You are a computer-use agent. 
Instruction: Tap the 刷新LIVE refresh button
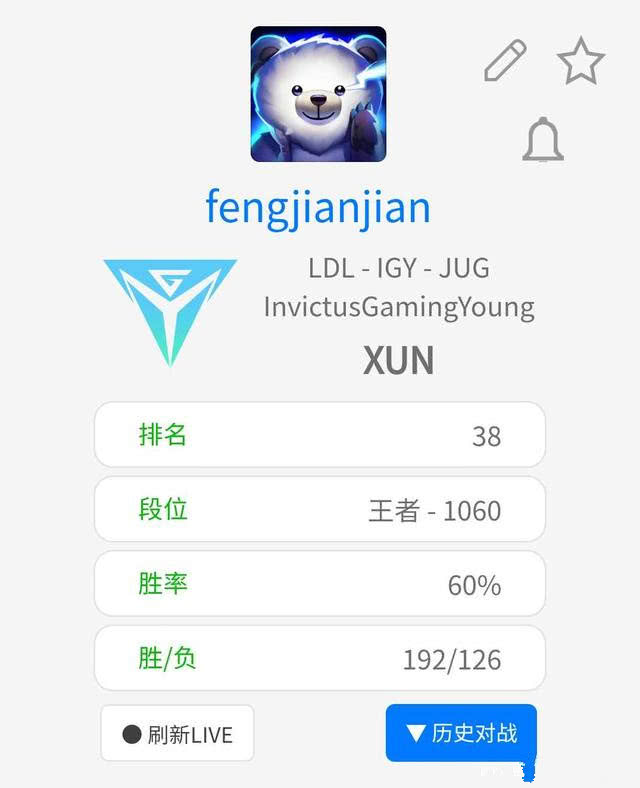click(x=177, y=734)
